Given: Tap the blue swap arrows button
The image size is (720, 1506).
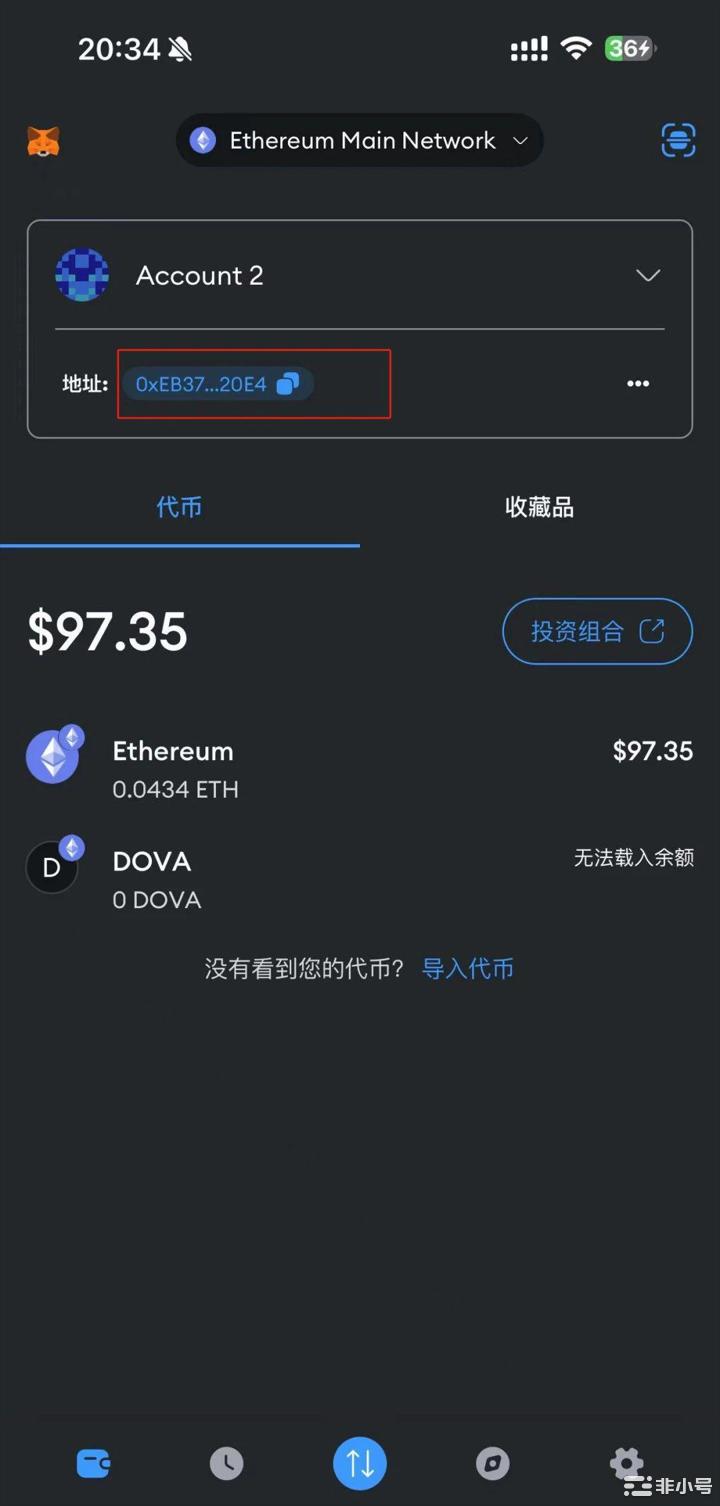Looking at the screenshot, I should coord(360,1463).
